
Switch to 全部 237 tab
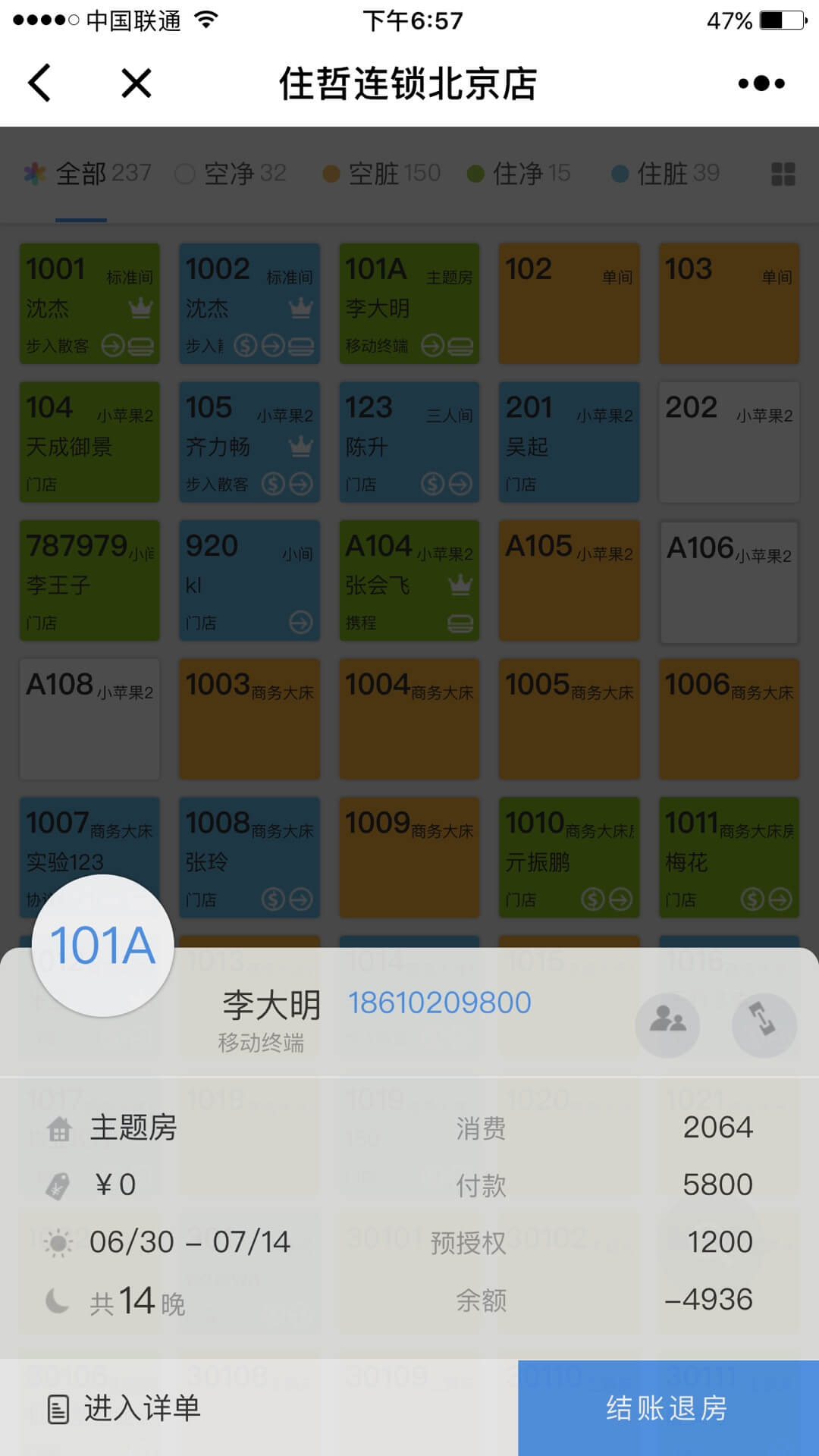88,174
